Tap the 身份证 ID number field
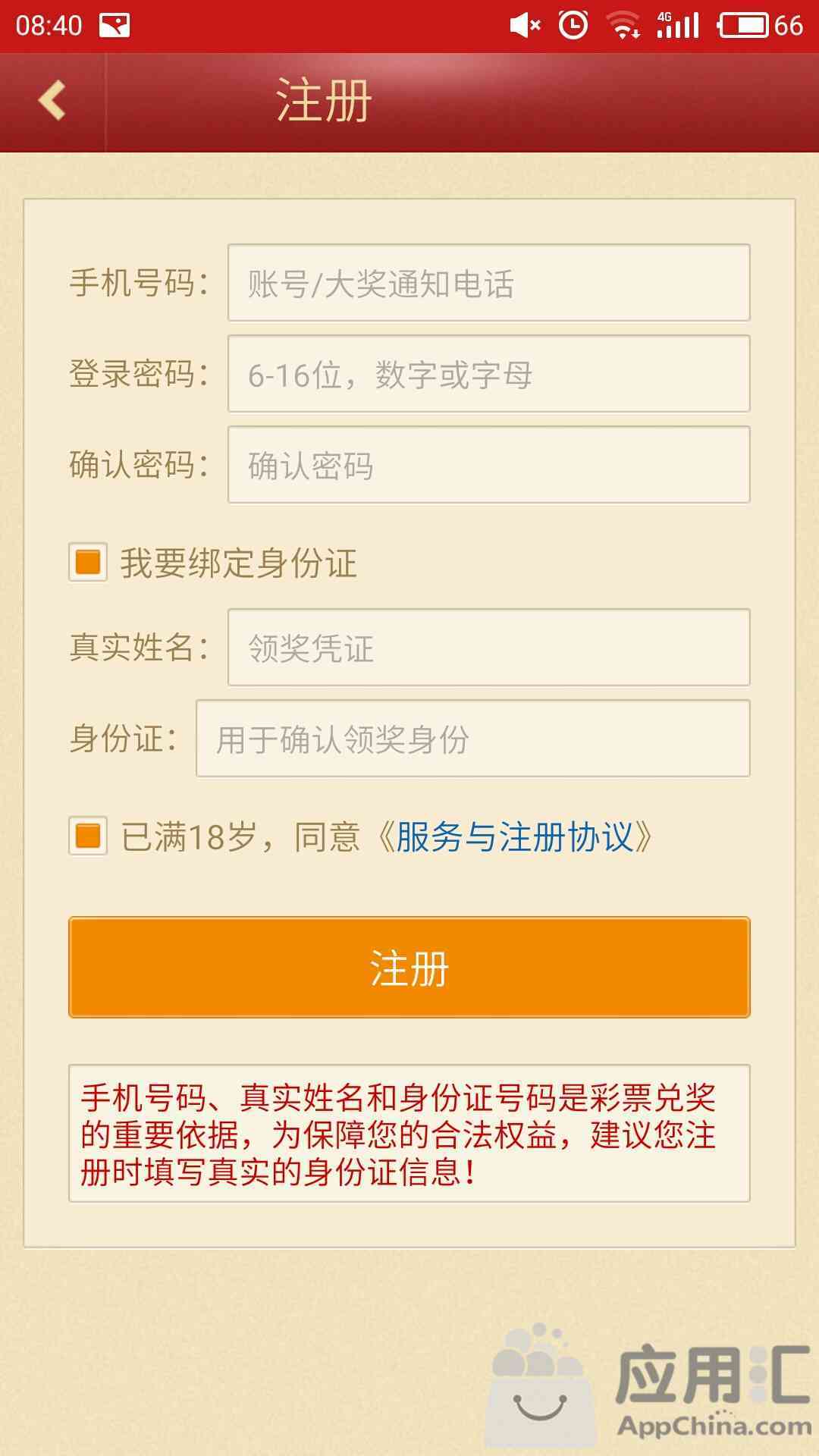This screenshot has width=819, height=1456. pyautogui.click(x=472, y=739)
